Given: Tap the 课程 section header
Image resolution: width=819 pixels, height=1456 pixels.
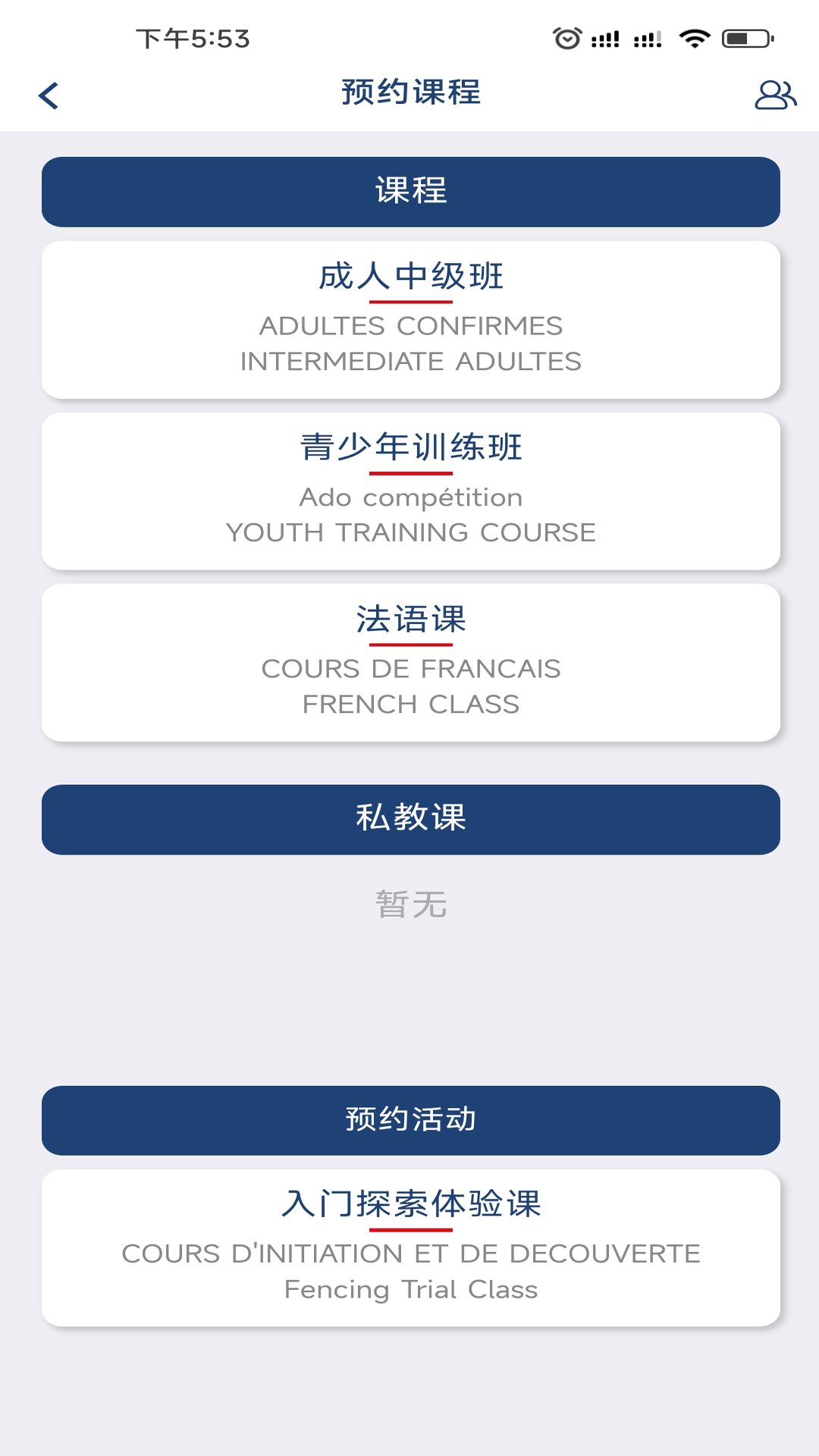Looking at the screenshot, I should [409, 191].
